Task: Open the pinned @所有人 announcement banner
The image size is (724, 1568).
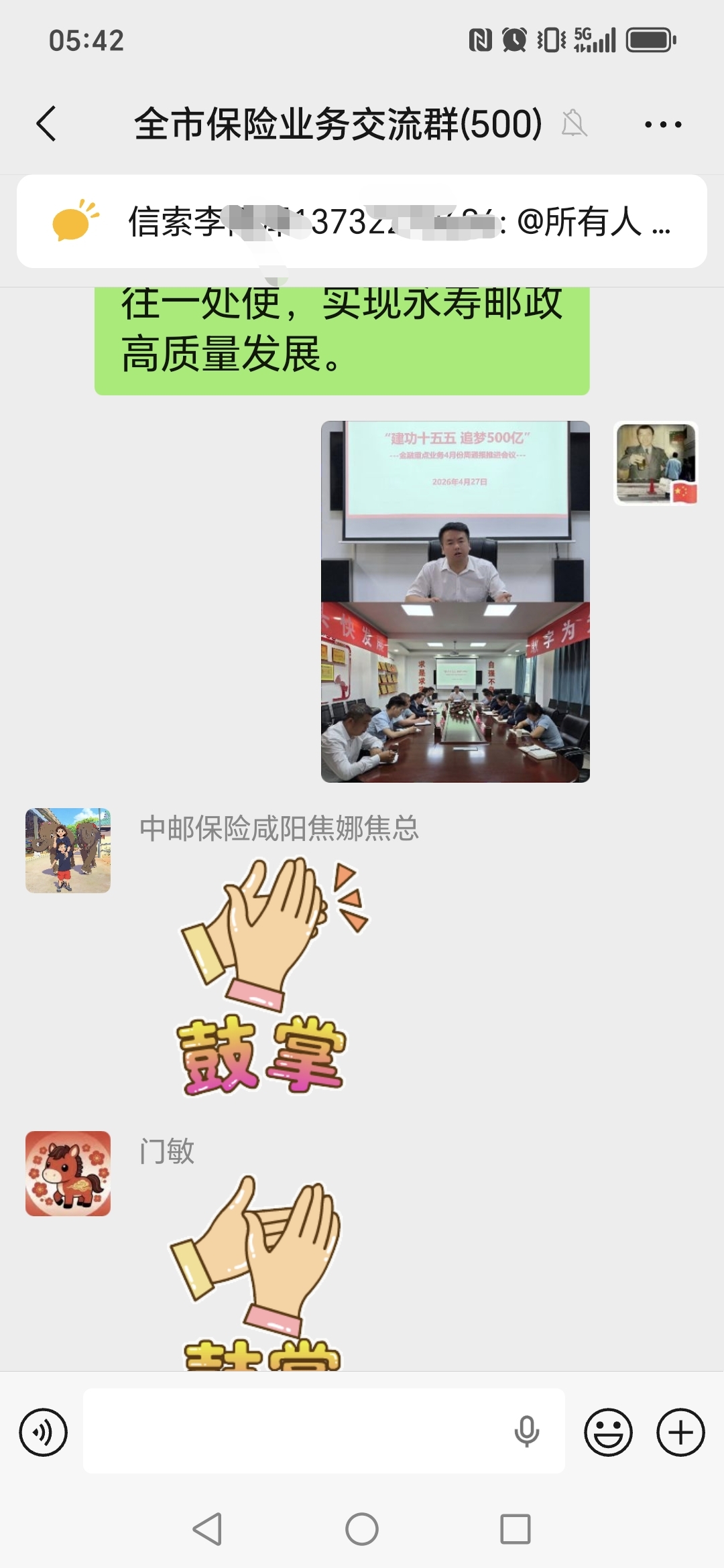Action: tap(362, 222)
